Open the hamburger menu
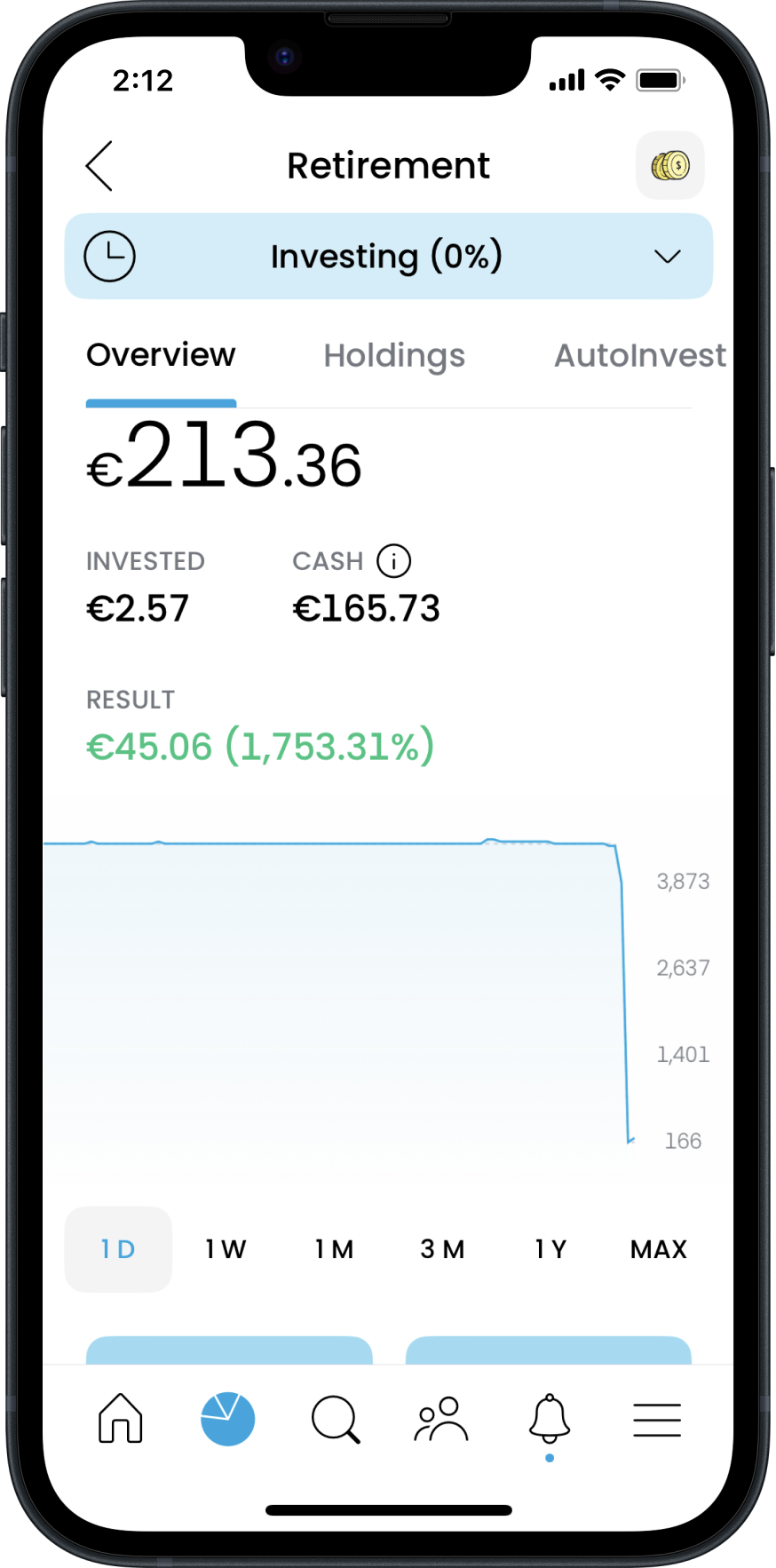Viewport: 776px width, 1568px height. coord(657,1419)
